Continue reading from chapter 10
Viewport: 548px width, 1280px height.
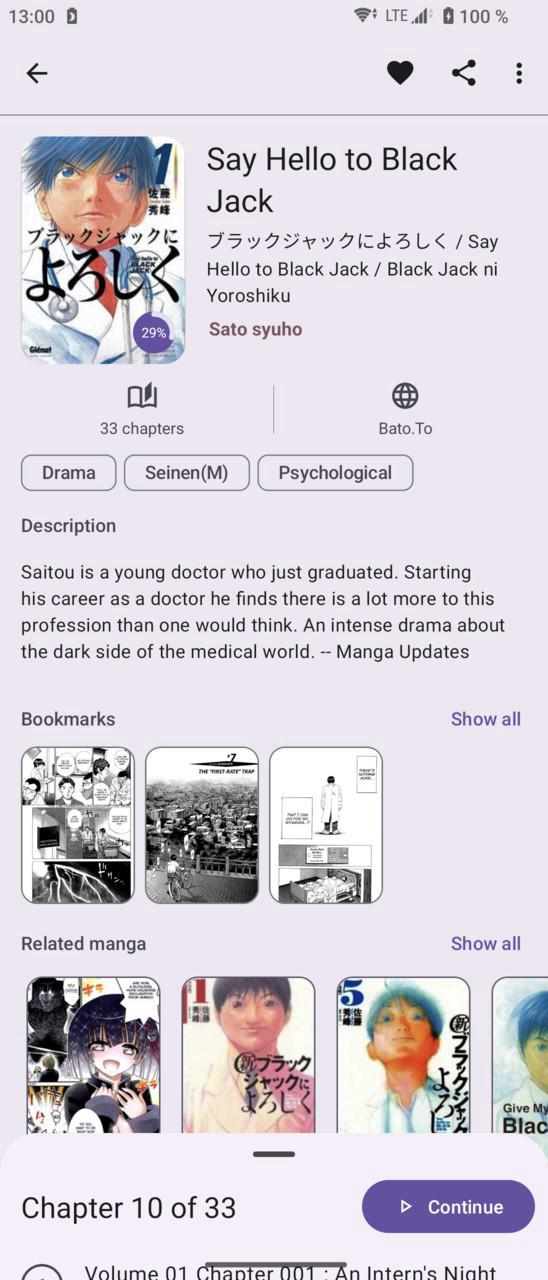[448, 1207]
